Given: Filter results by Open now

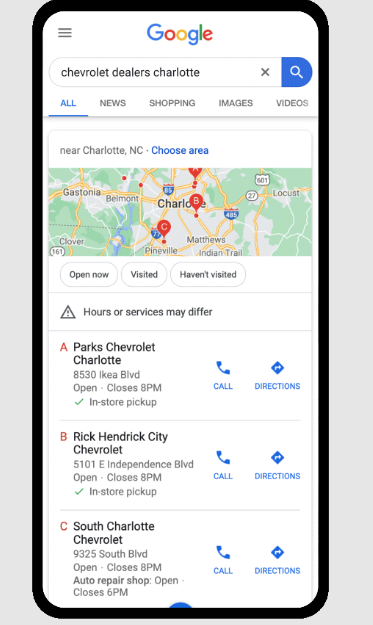Looking at the screenshot, I should tap(89, 275).
